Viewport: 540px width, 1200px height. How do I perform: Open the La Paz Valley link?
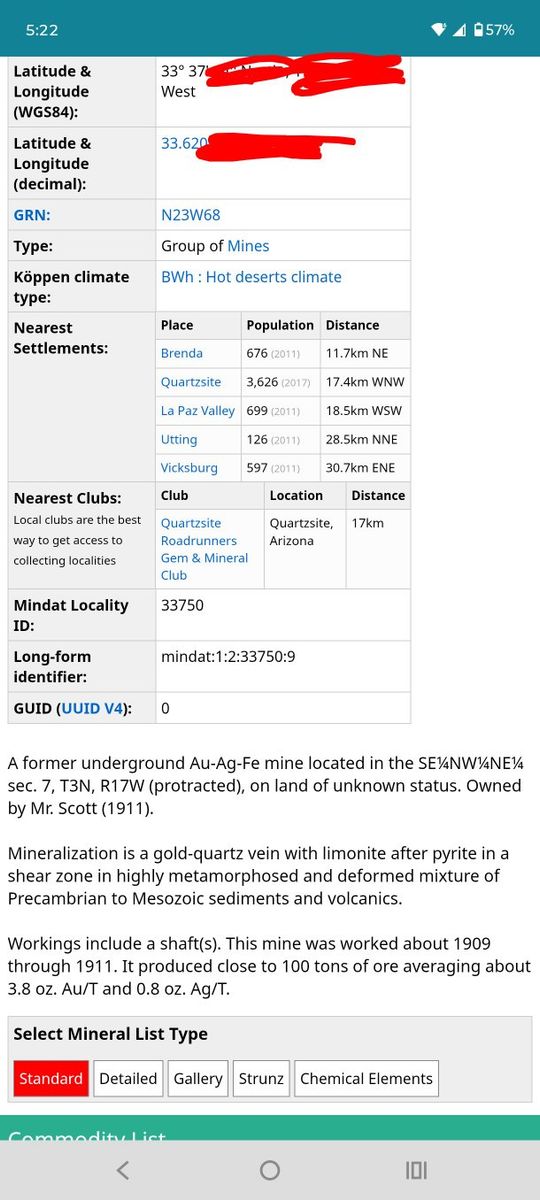coord(198,411)
